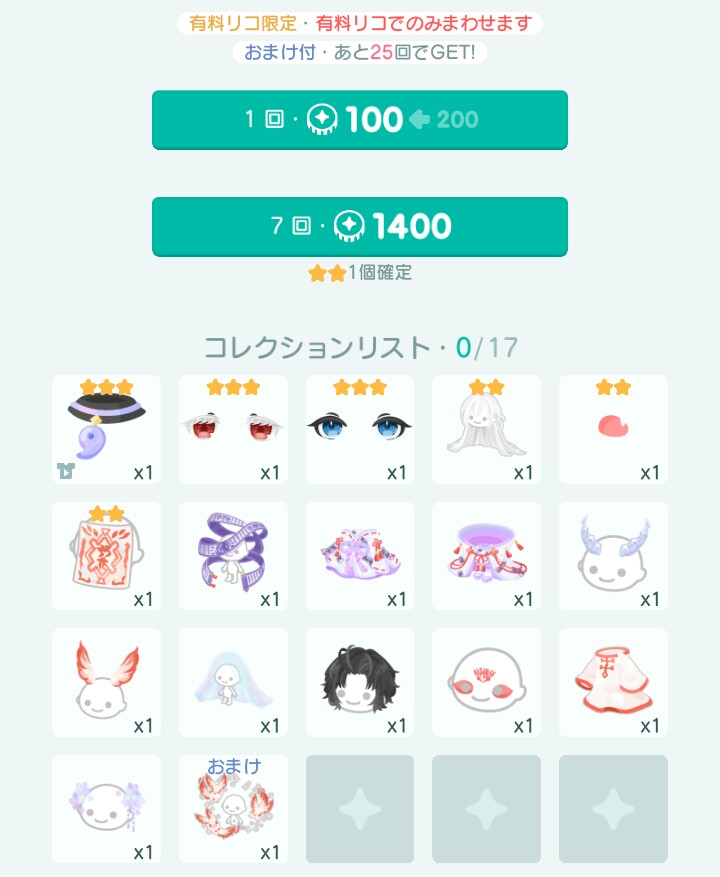View the purple flower hair accessory

(x=106, y=809)
